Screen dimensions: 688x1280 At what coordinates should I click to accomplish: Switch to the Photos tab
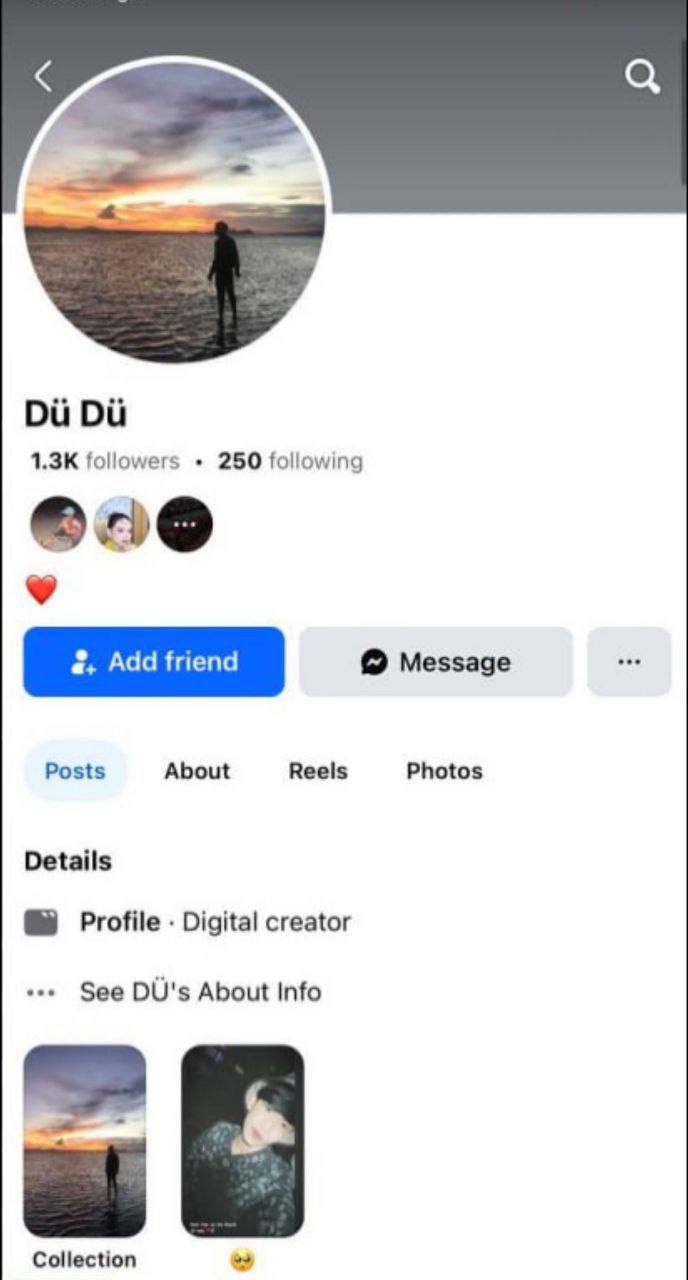click(444, 771)
